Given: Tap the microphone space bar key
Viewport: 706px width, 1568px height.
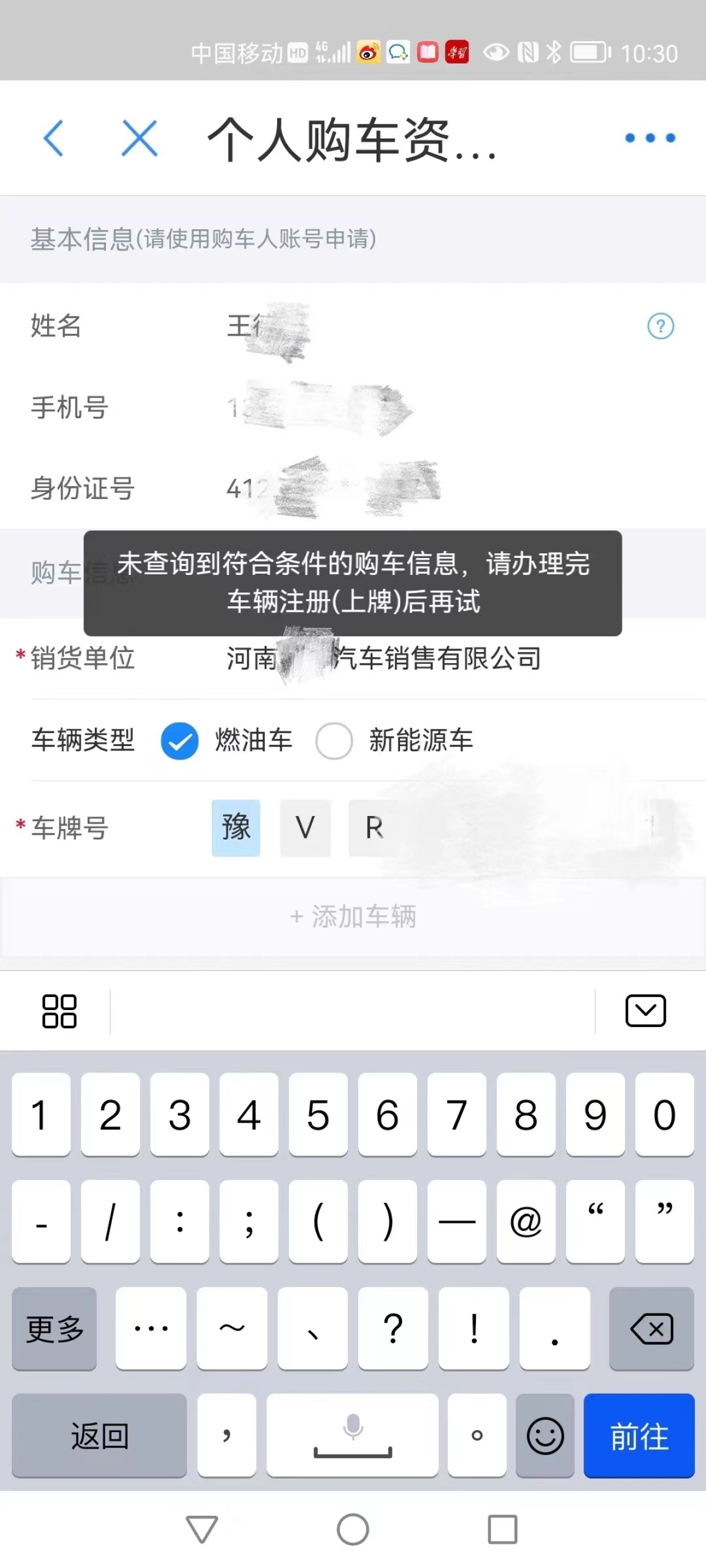Looking at the screenshot, I should (x=352, y=1435).
